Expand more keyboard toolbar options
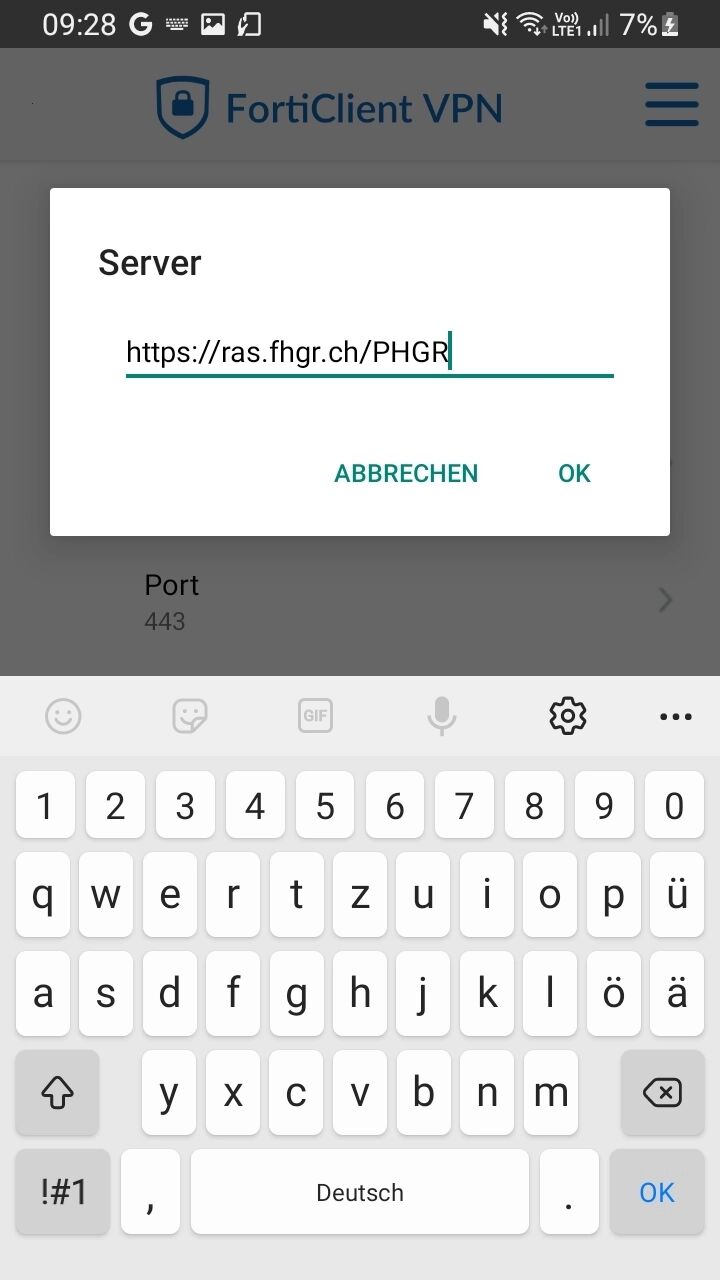720x1280 pixels. [675, 716]
